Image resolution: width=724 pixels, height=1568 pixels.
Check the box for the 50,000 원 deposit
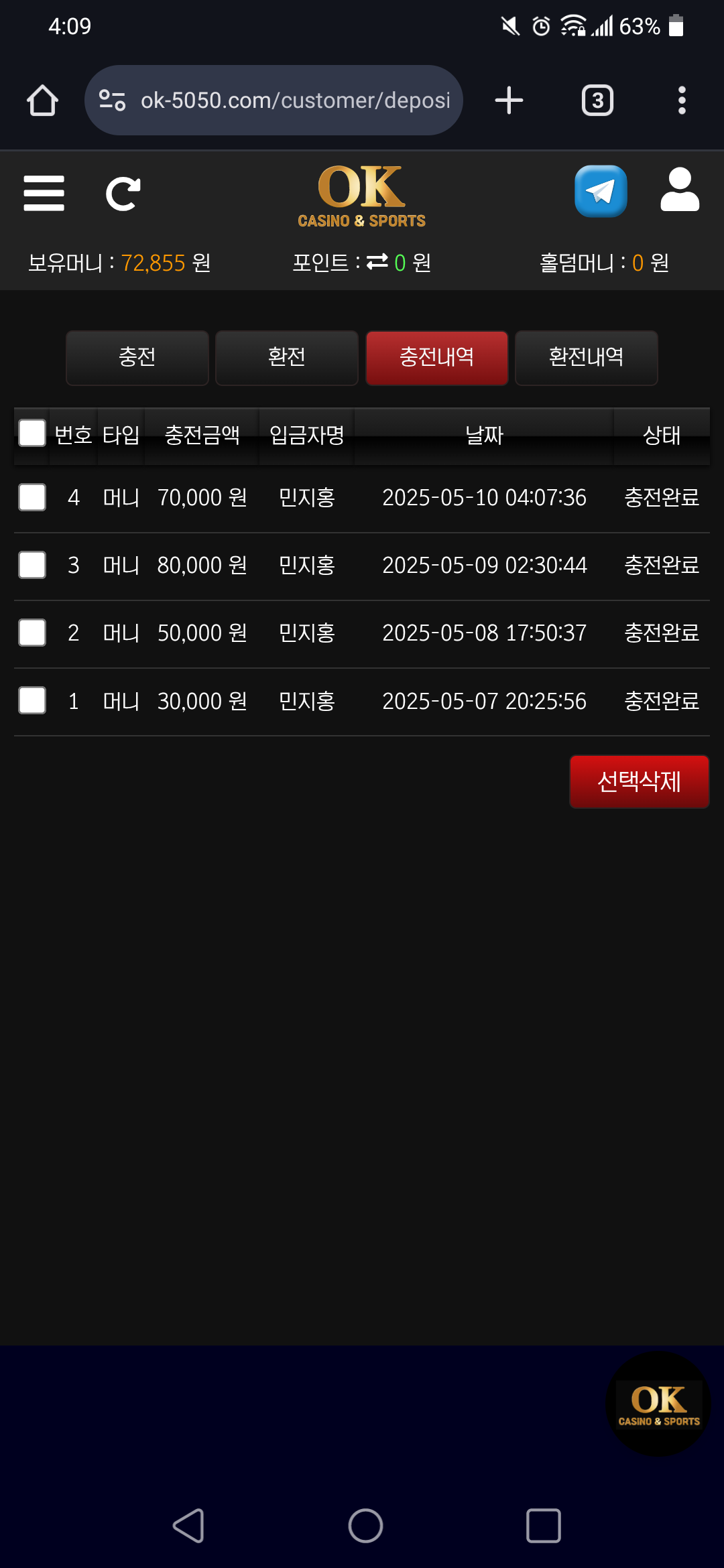32,633
